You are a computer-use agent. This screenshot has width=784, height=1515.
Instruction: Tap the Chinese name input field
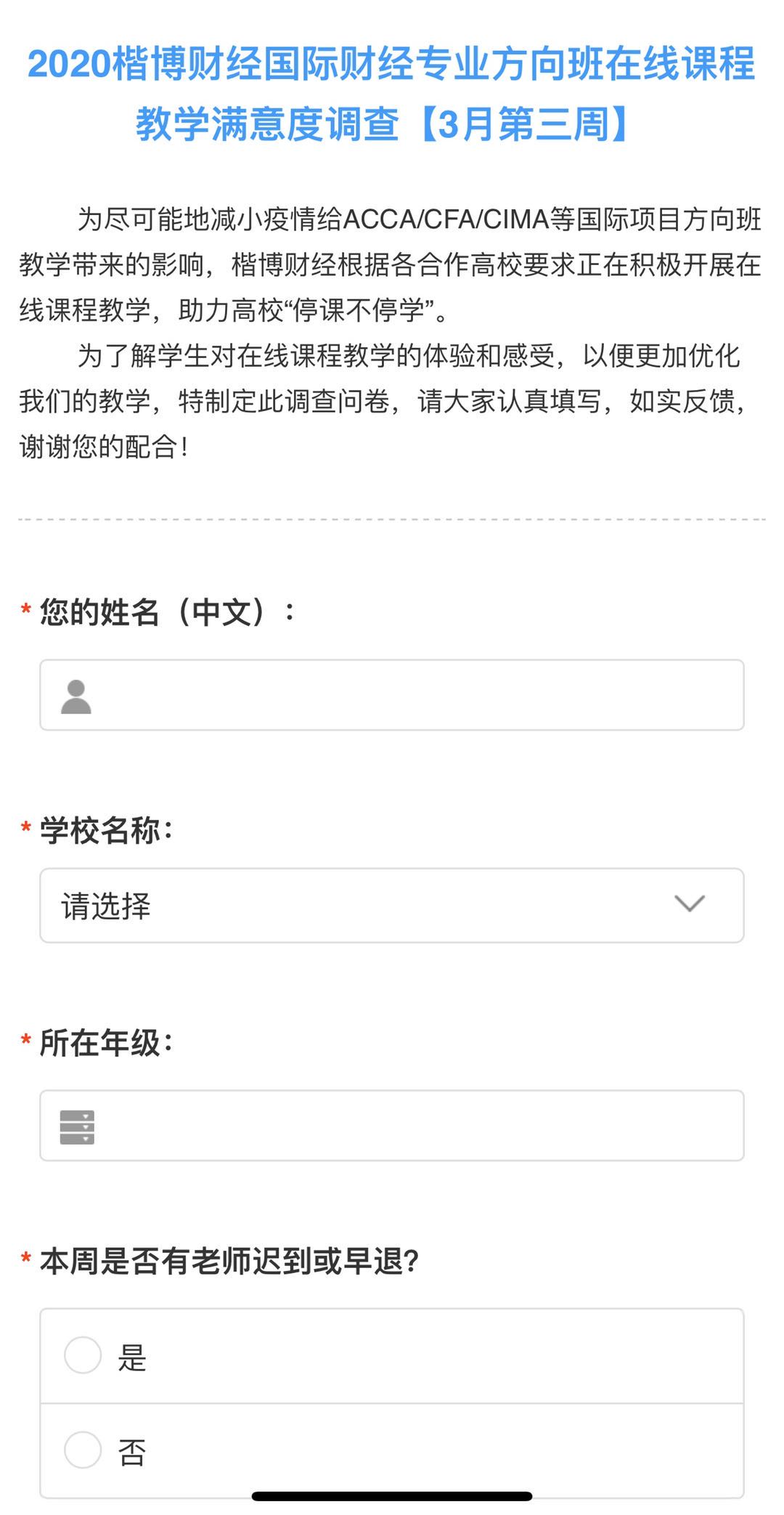[x=392, y=695]
